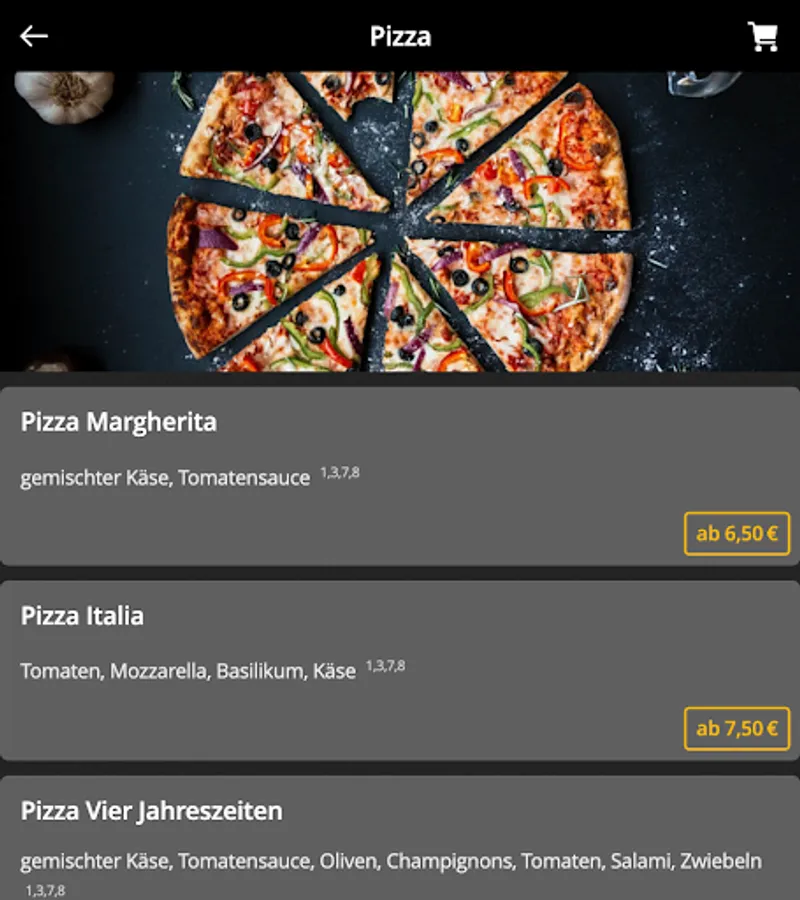Tap the ab 7,50 € price button

737,729
